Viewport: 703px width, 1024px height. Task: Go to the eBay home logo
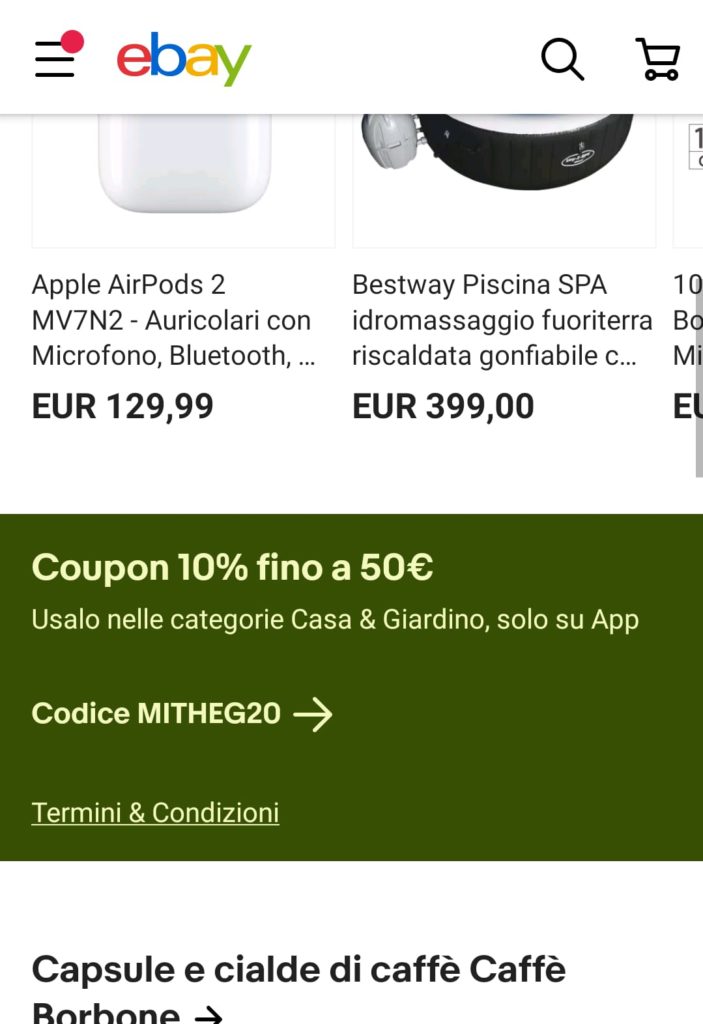184,59
